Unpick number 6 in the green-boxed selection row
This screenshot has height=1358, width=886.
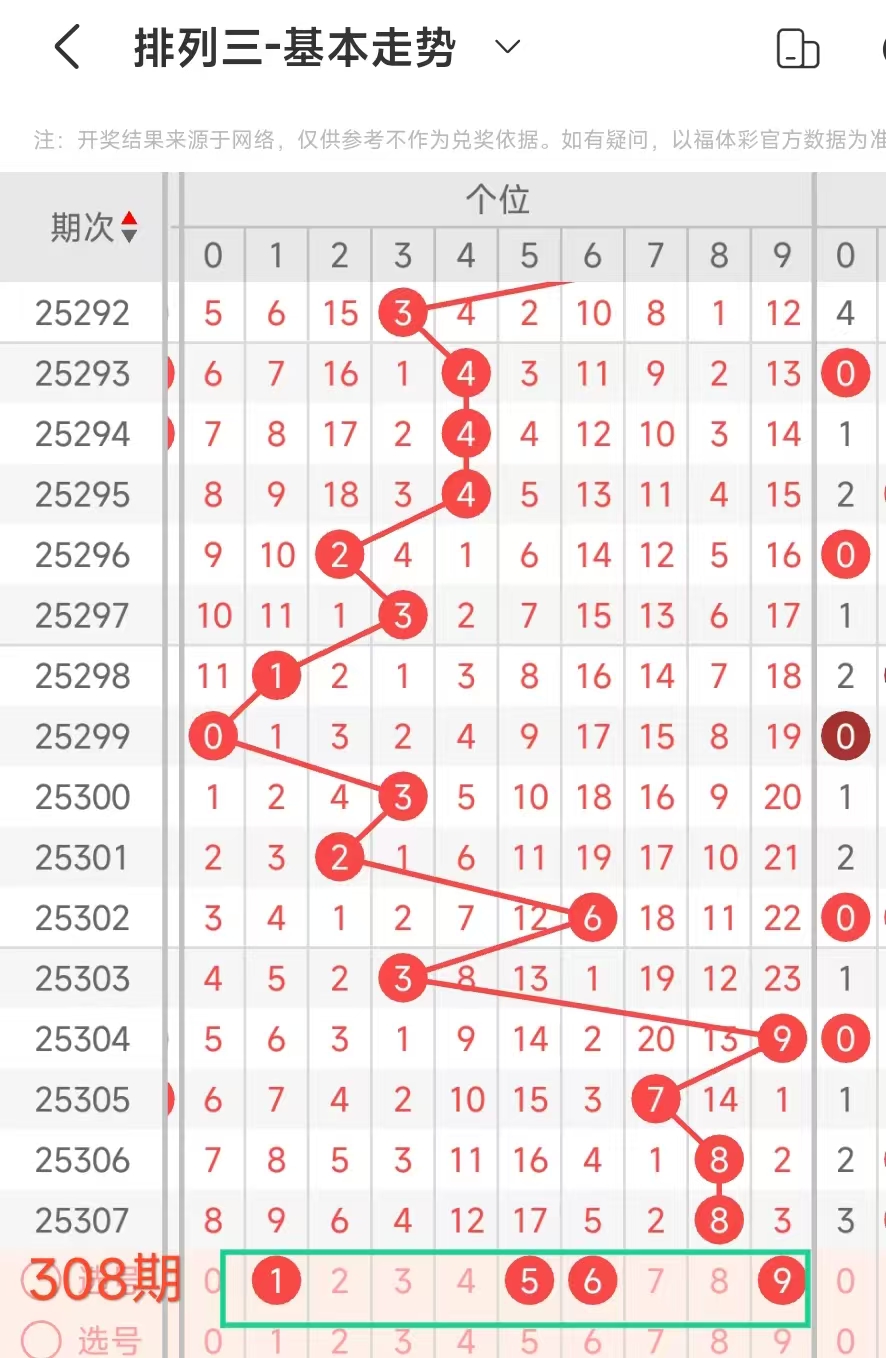point(592,1281)
